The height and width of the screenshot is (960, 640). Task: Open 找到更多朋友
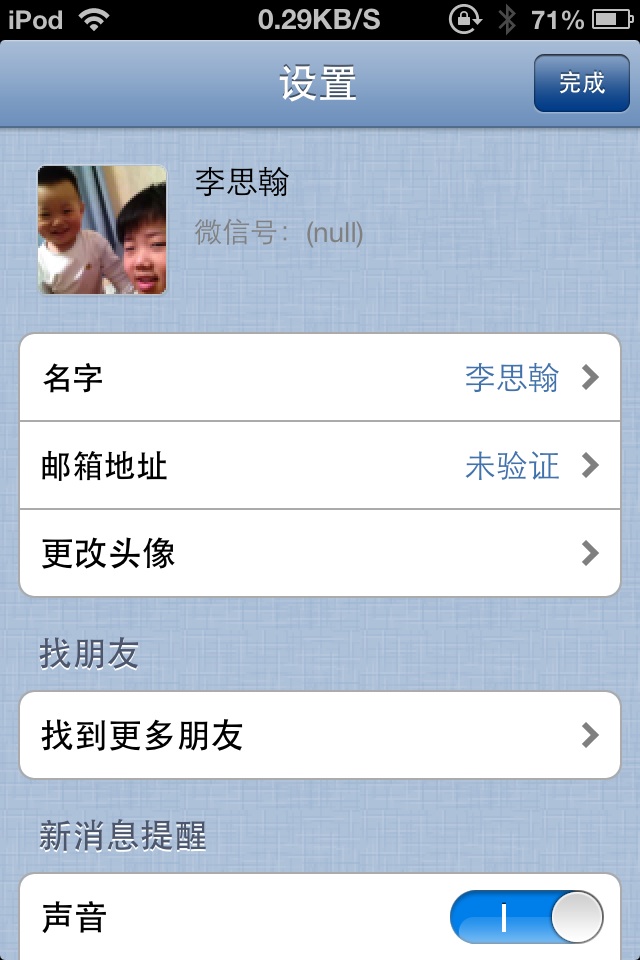[320, 736]
